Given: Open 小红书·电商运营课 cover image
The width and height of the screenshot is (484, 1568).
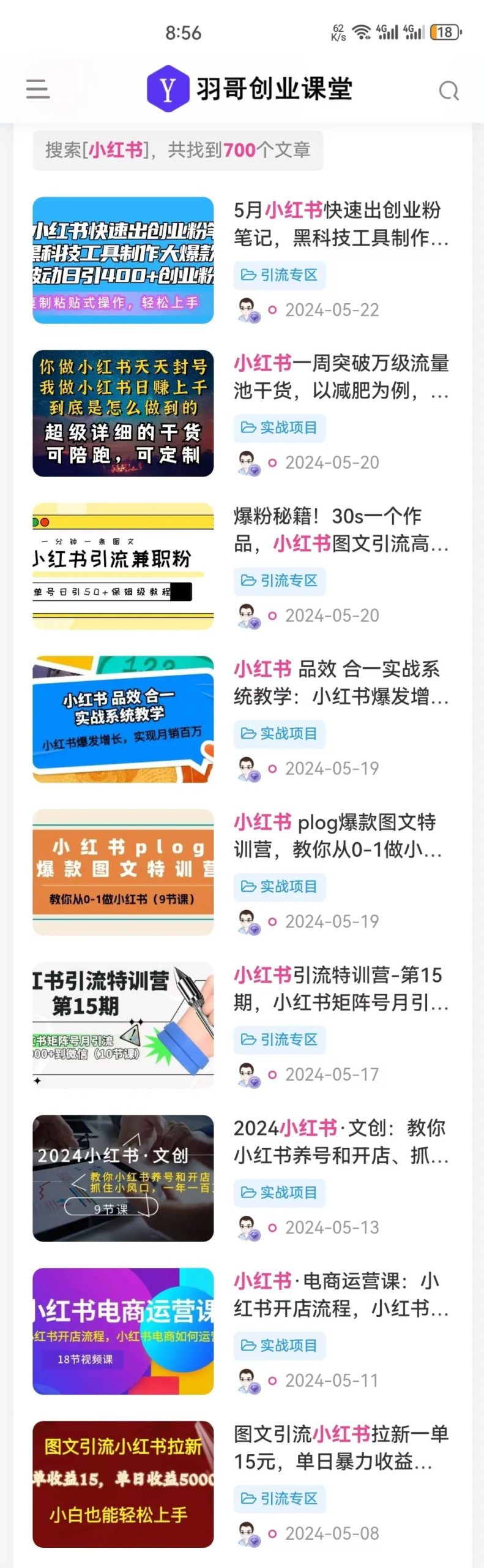Looking at the screenshot, I should (x=123, y=1331).
